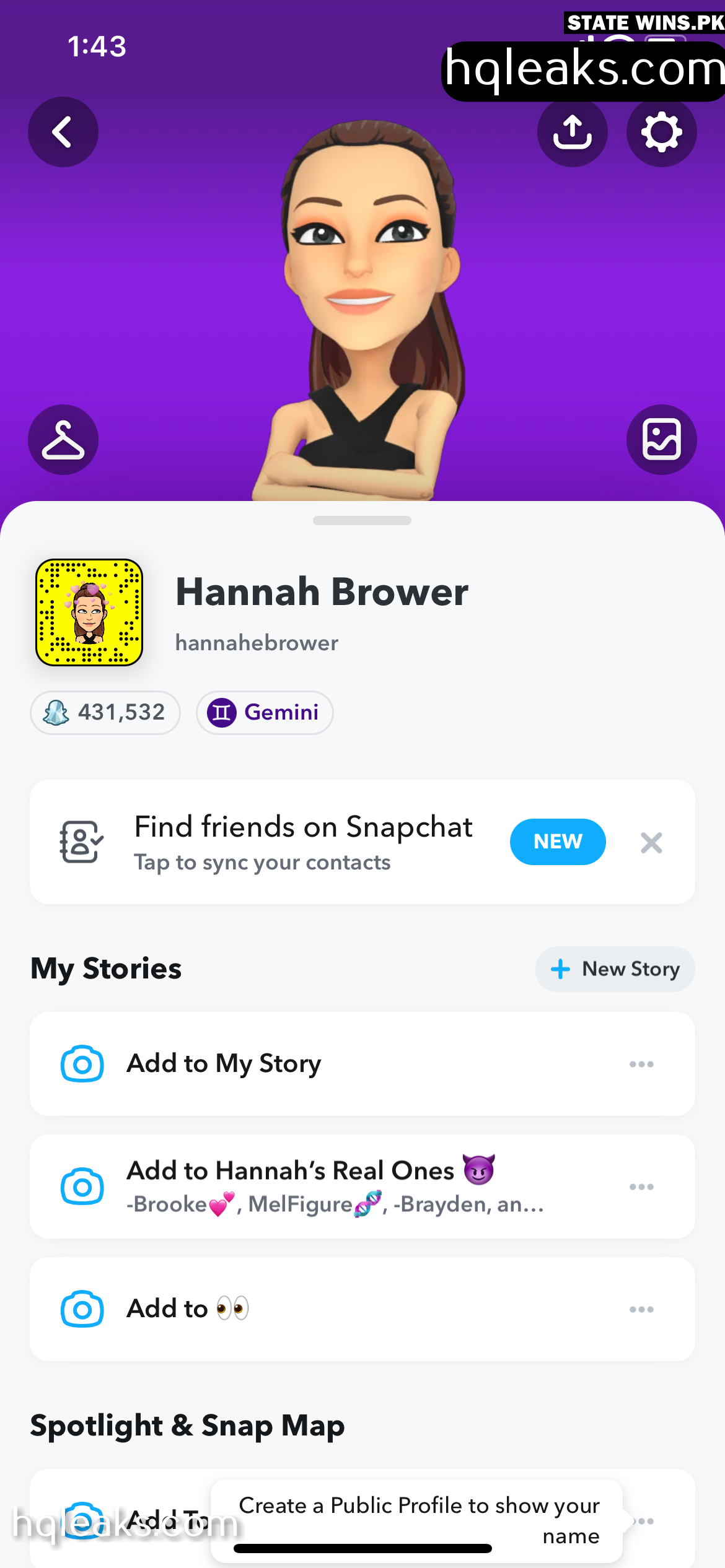Go back from the profile screen
Image resolution: width=725 pixels, height=1568 pixels.
63,132
